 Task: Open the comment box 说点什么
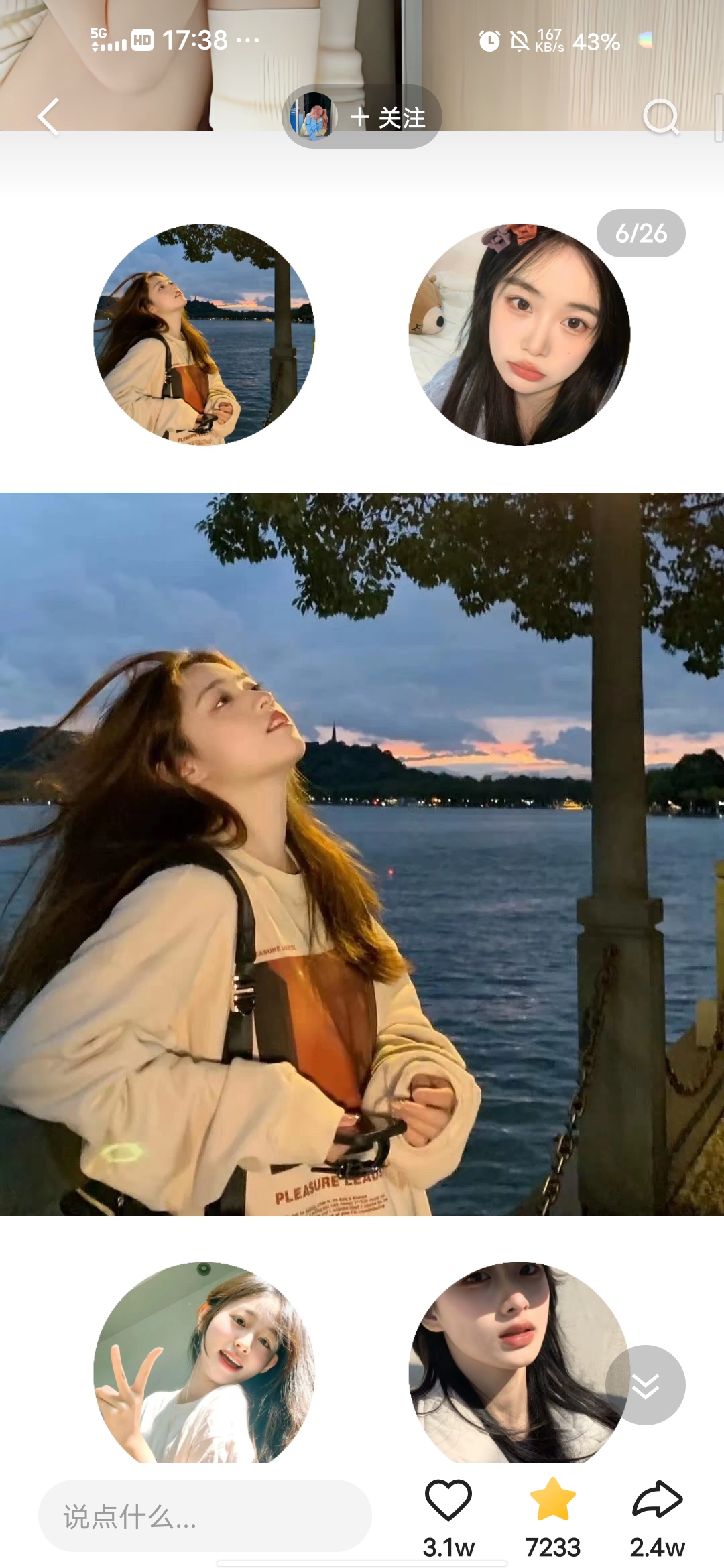click(x=204, y=1516)
